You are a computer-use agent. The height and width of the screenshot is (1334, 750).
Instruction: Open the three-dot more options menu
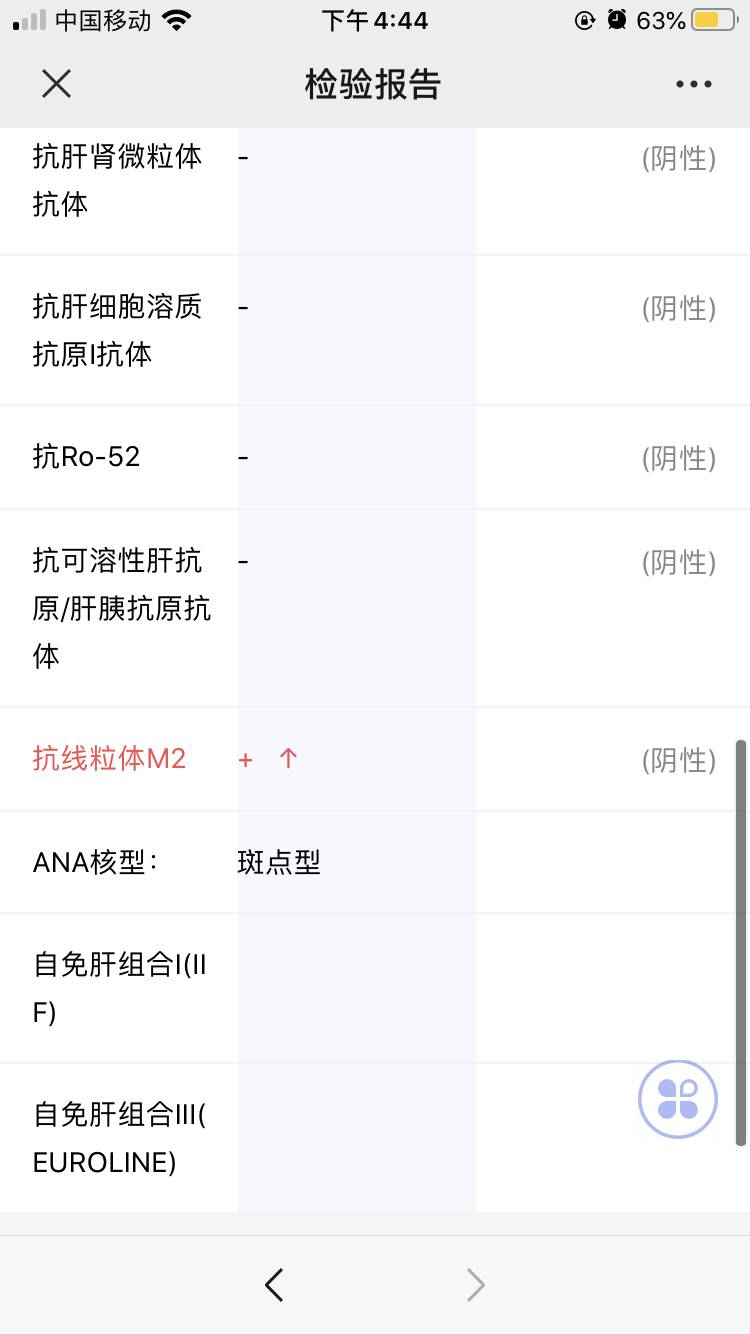[x=693, y=84]
